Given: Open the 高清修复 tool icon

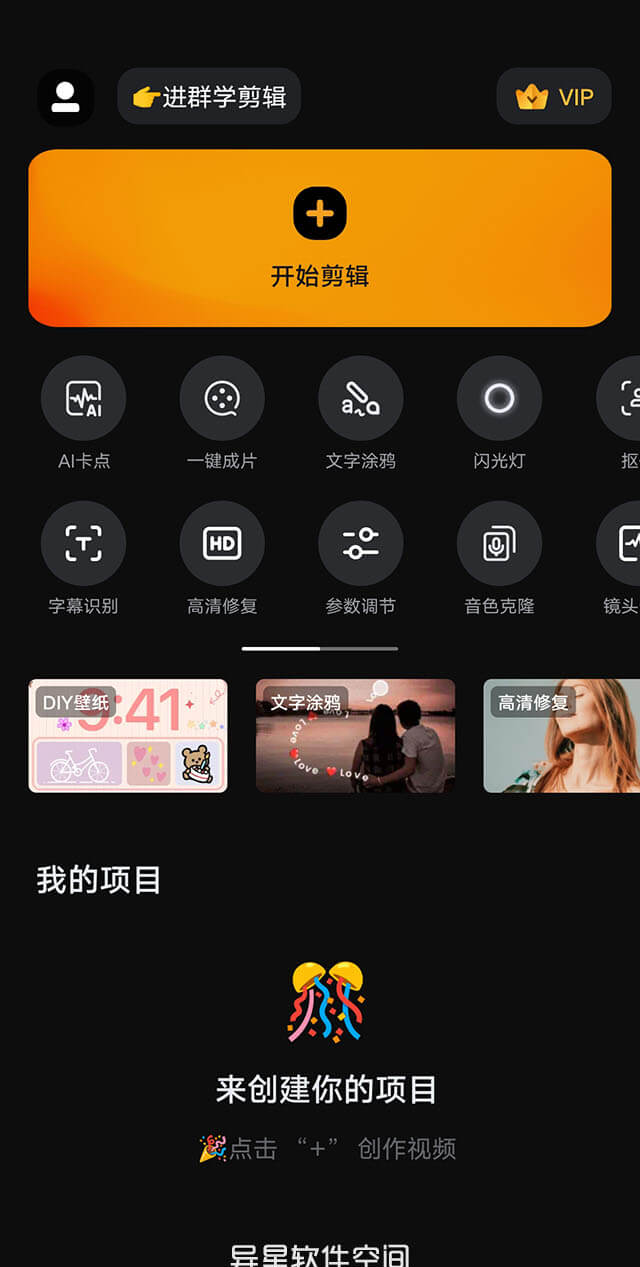Looking at the screenshot, I should click(222, 543).
